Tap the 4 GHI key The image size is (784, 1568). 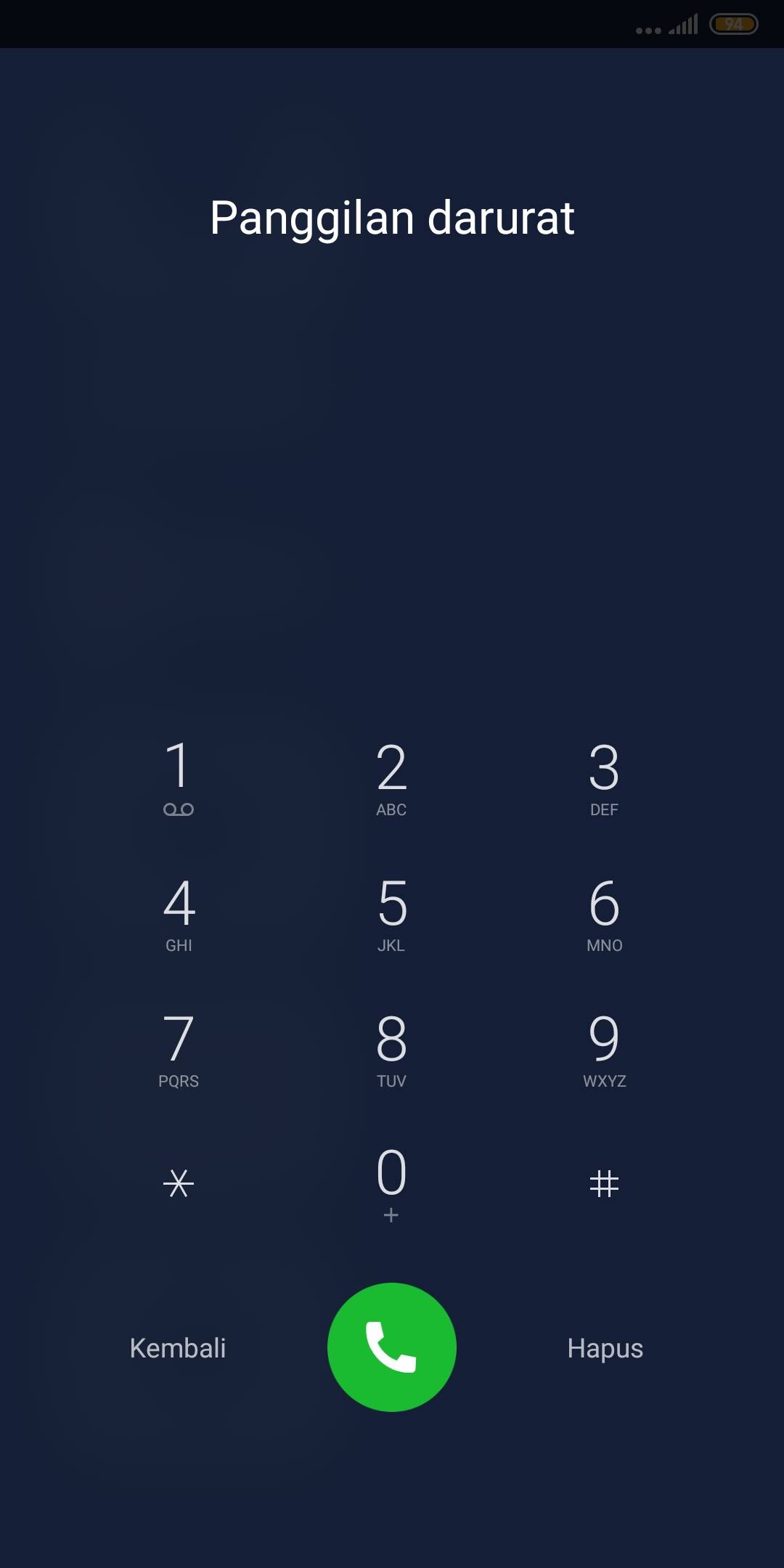(179, 913)
